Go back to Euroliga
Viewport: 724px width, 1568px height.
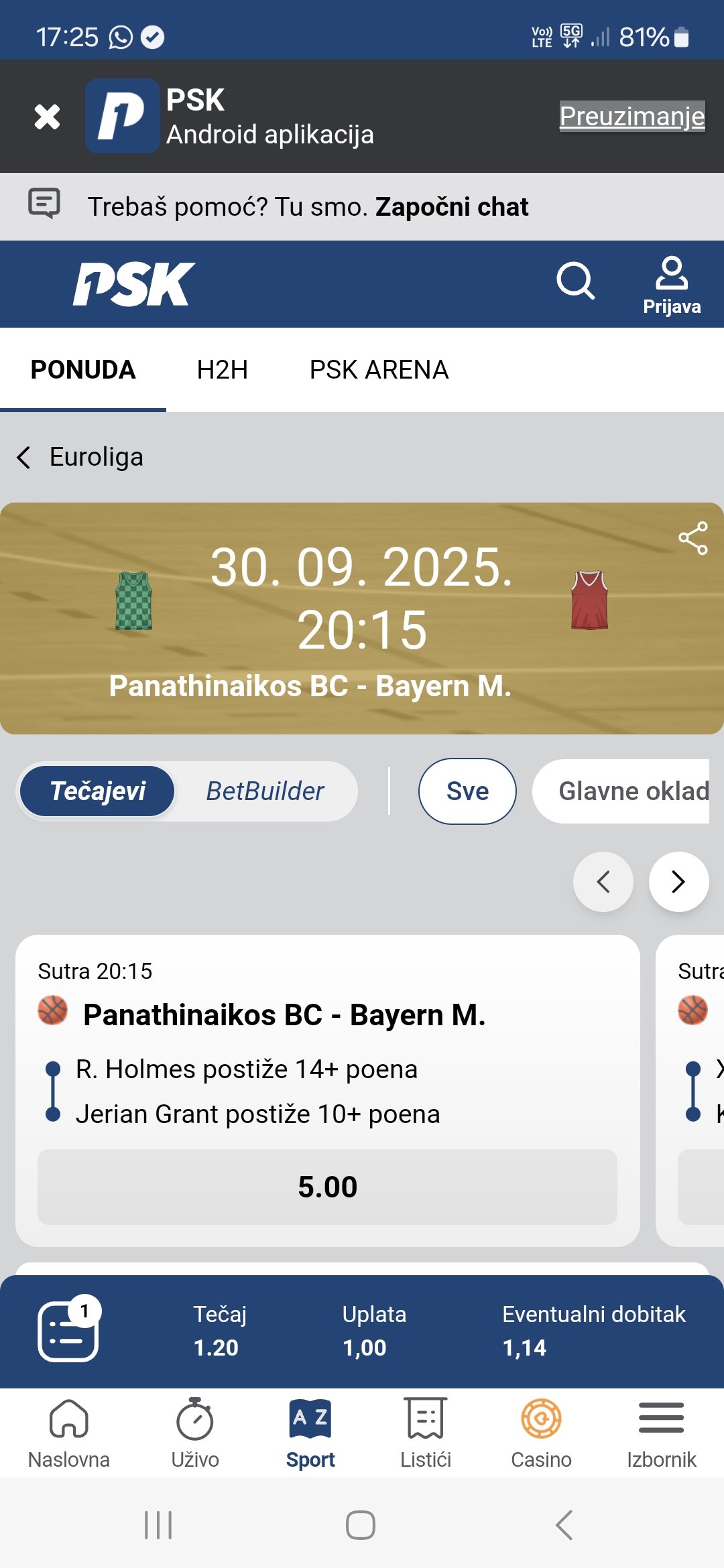[x=24, y=458]
